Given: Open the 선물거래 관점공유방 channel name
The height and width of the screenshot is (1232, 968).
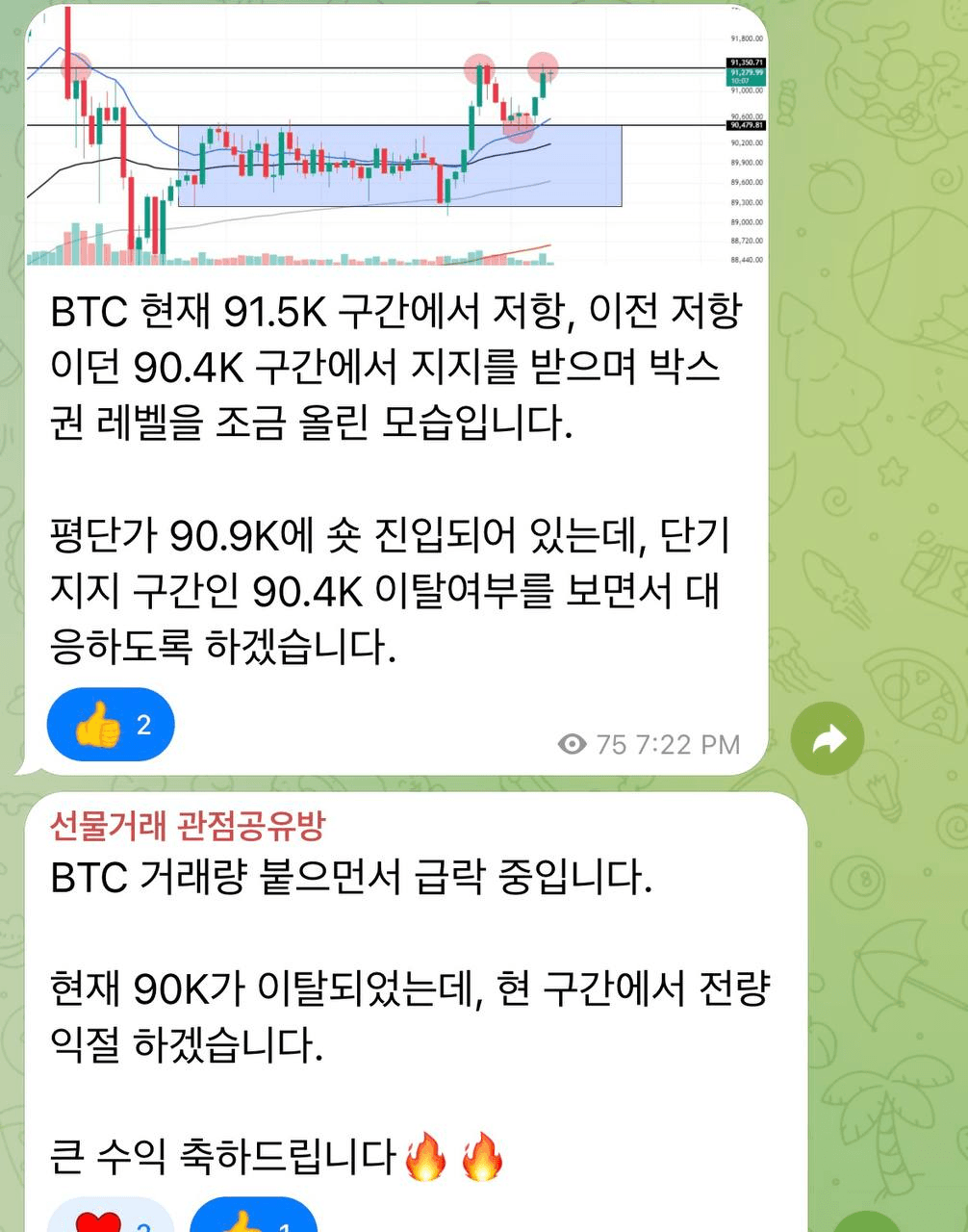Looking at the screenshot, I should coord(188,825).
